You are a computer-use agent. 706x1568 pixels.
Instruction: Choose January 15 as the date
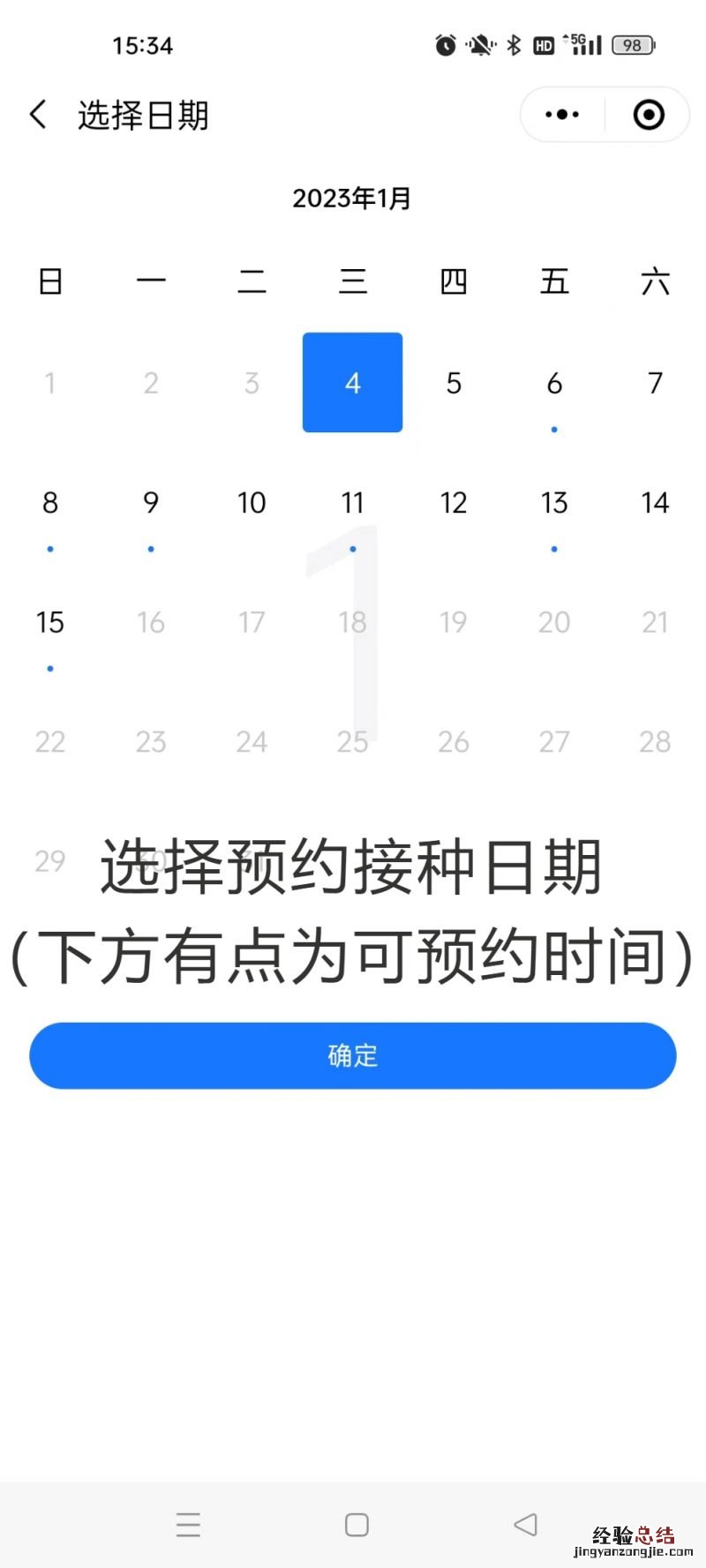tap(50, 622)
